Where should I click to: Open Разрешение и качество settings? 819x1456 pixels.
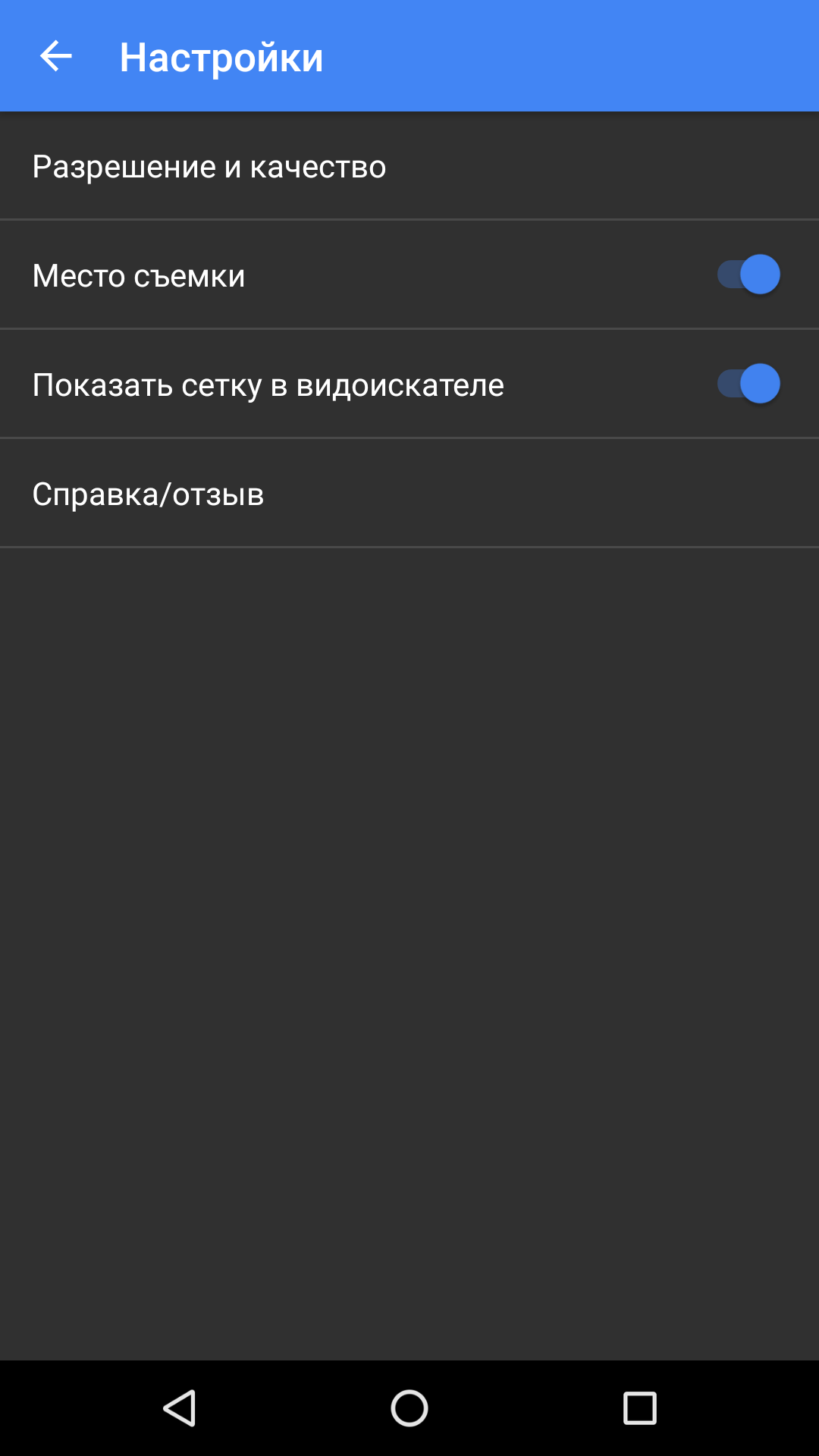coord(409,166)
